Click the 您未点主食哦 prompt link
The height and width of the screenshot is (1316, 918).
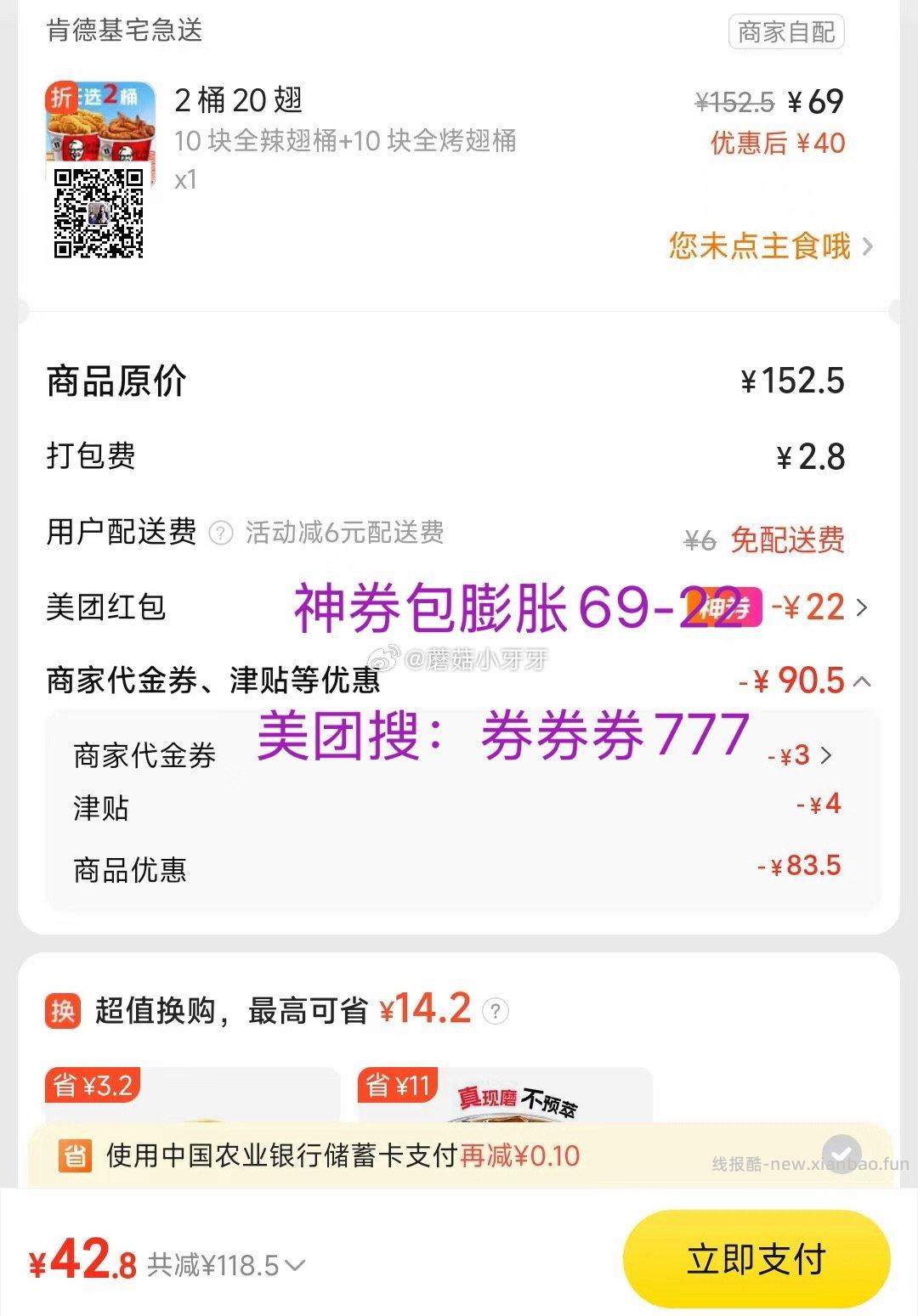tap(759, 246)
